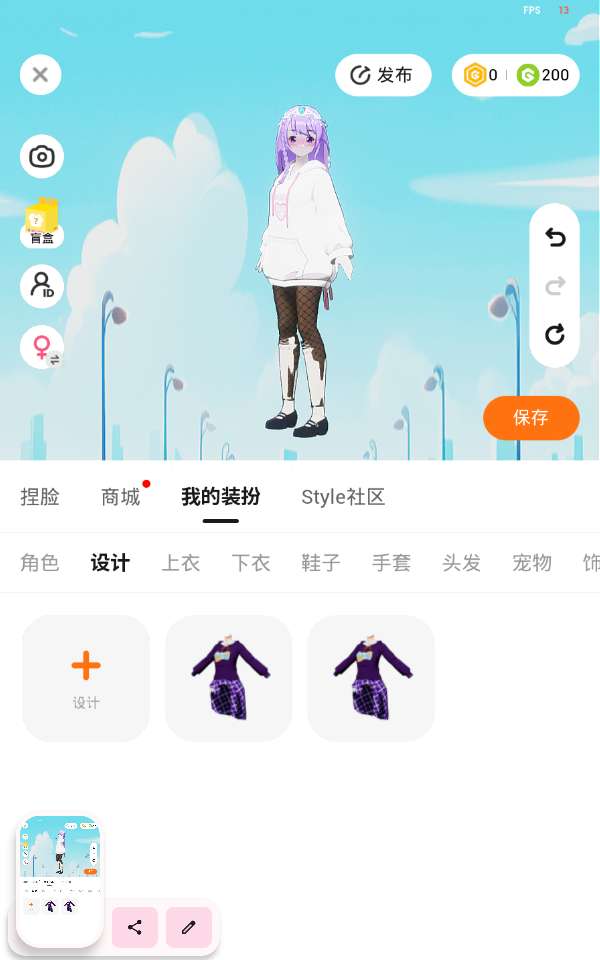Viewport: 600px width, 960px height.
Task: Undo the last change
Action: click(x=555, y=237)
